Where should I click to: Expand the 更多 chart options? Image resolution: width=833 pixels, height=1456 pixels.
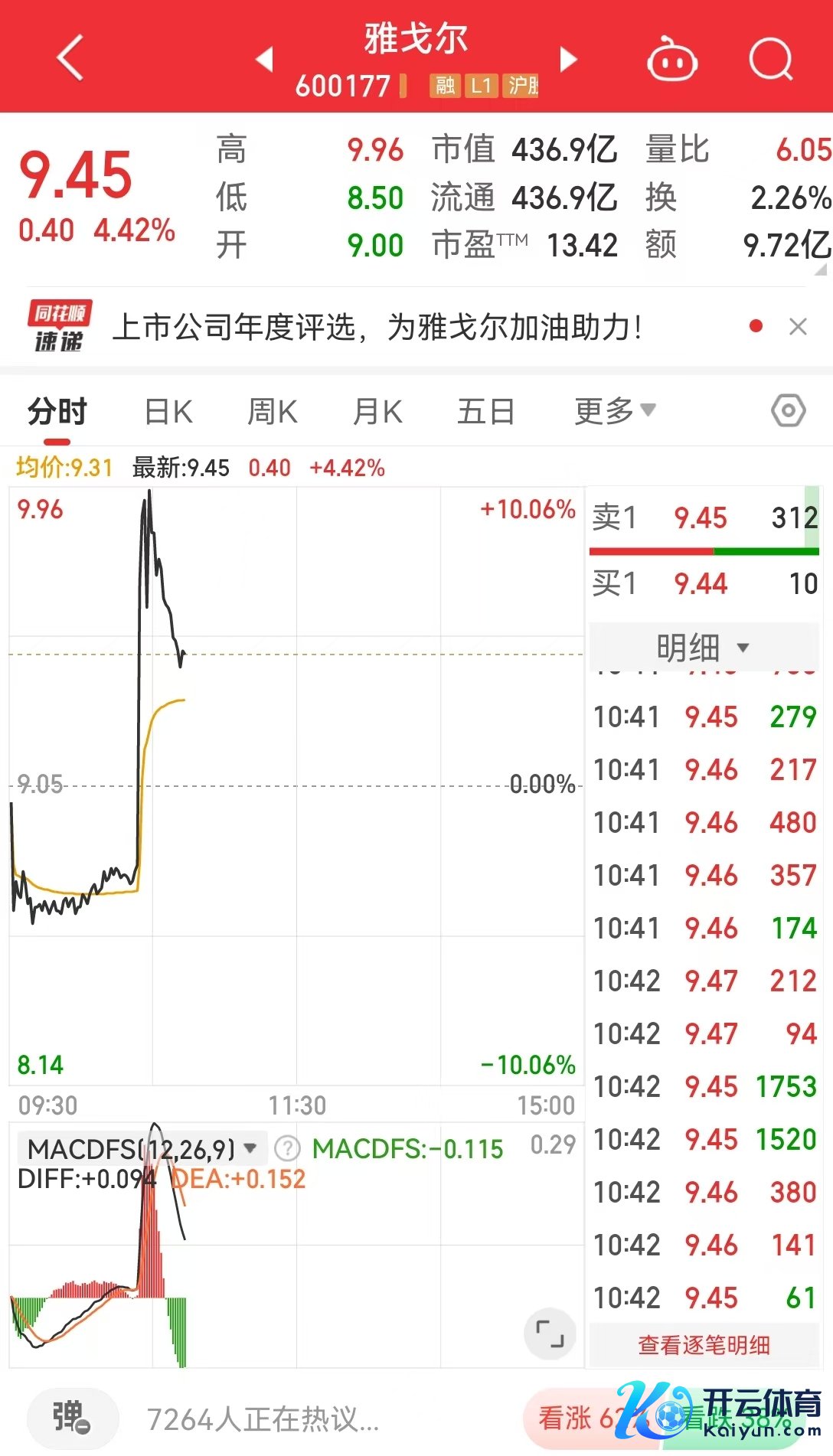[615, 412]
